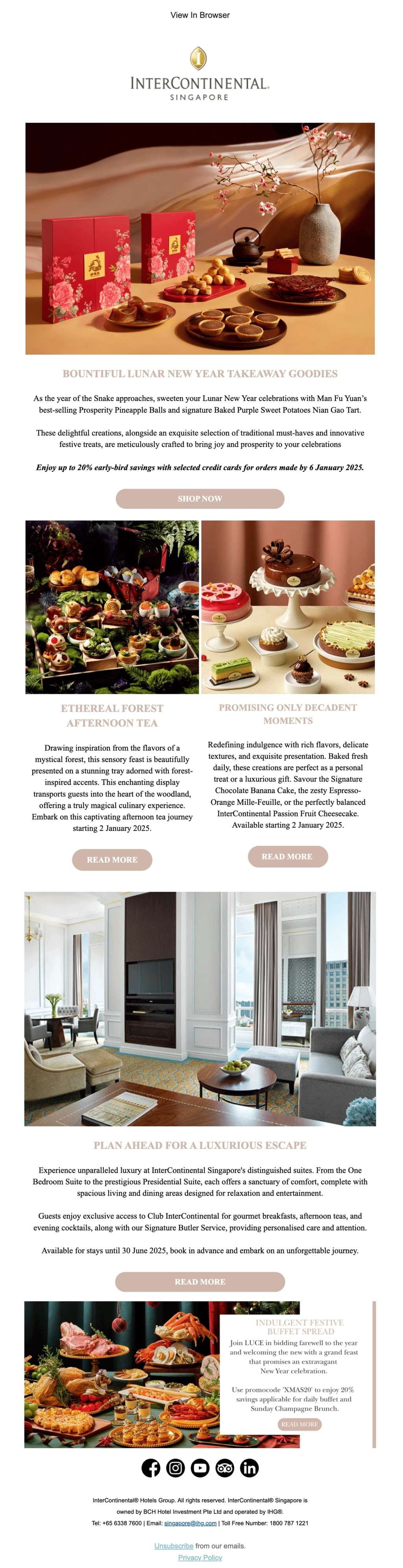This screenshot has height=1568, width=403.
Task: Open the LinkedIn icon
Action: [x=249, y=1468]
